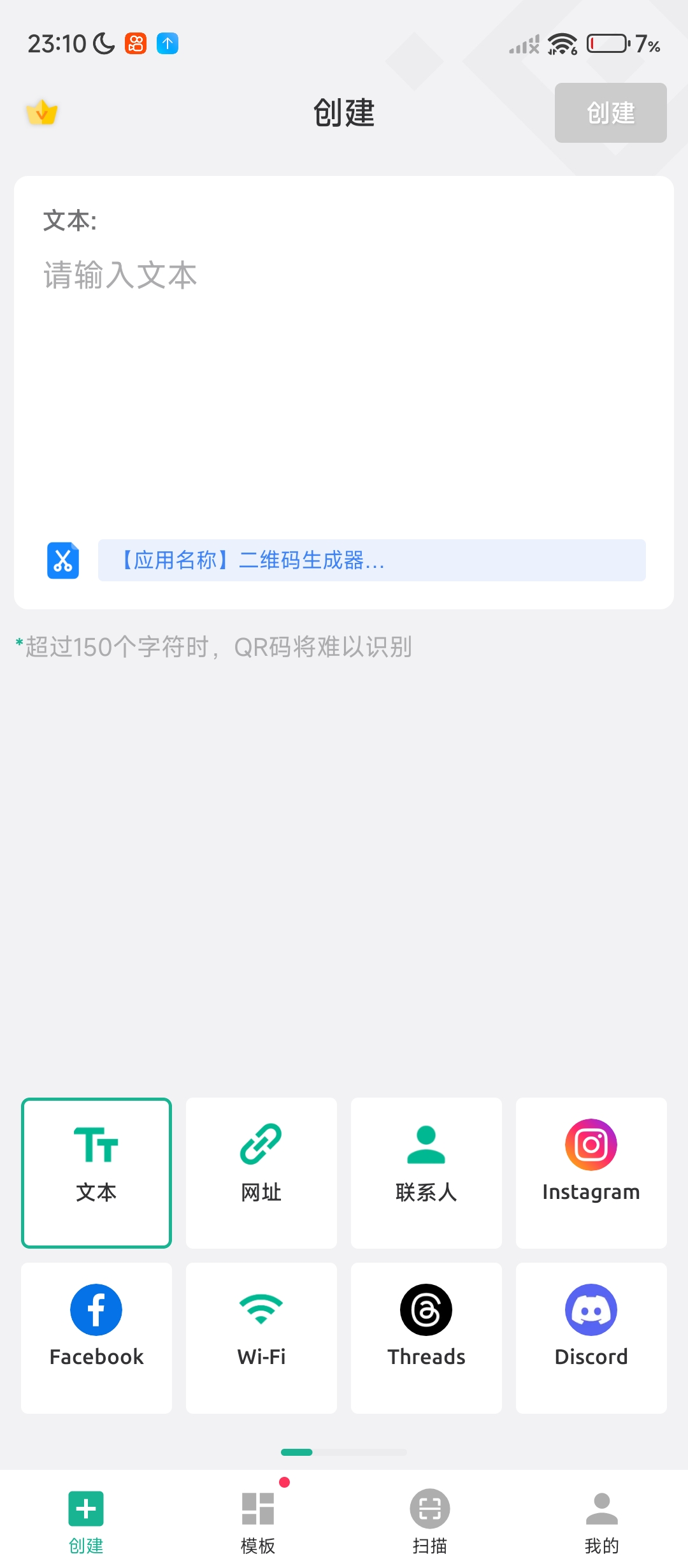Create a Wi-Fi QR code

tap(261, 1337)
